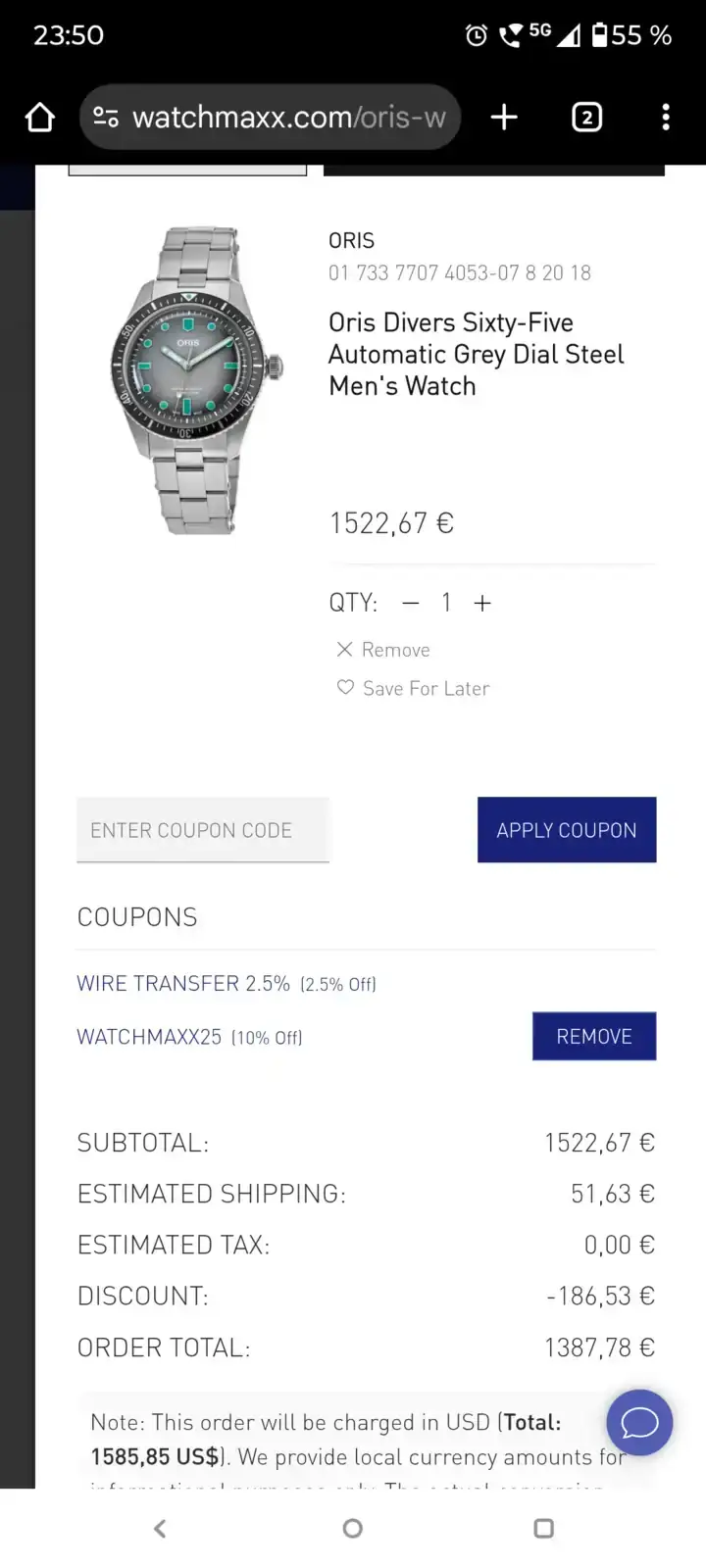Screen dimensions: 706x1568
Task: Open a new browser tab
Action: tap(504, 118)
